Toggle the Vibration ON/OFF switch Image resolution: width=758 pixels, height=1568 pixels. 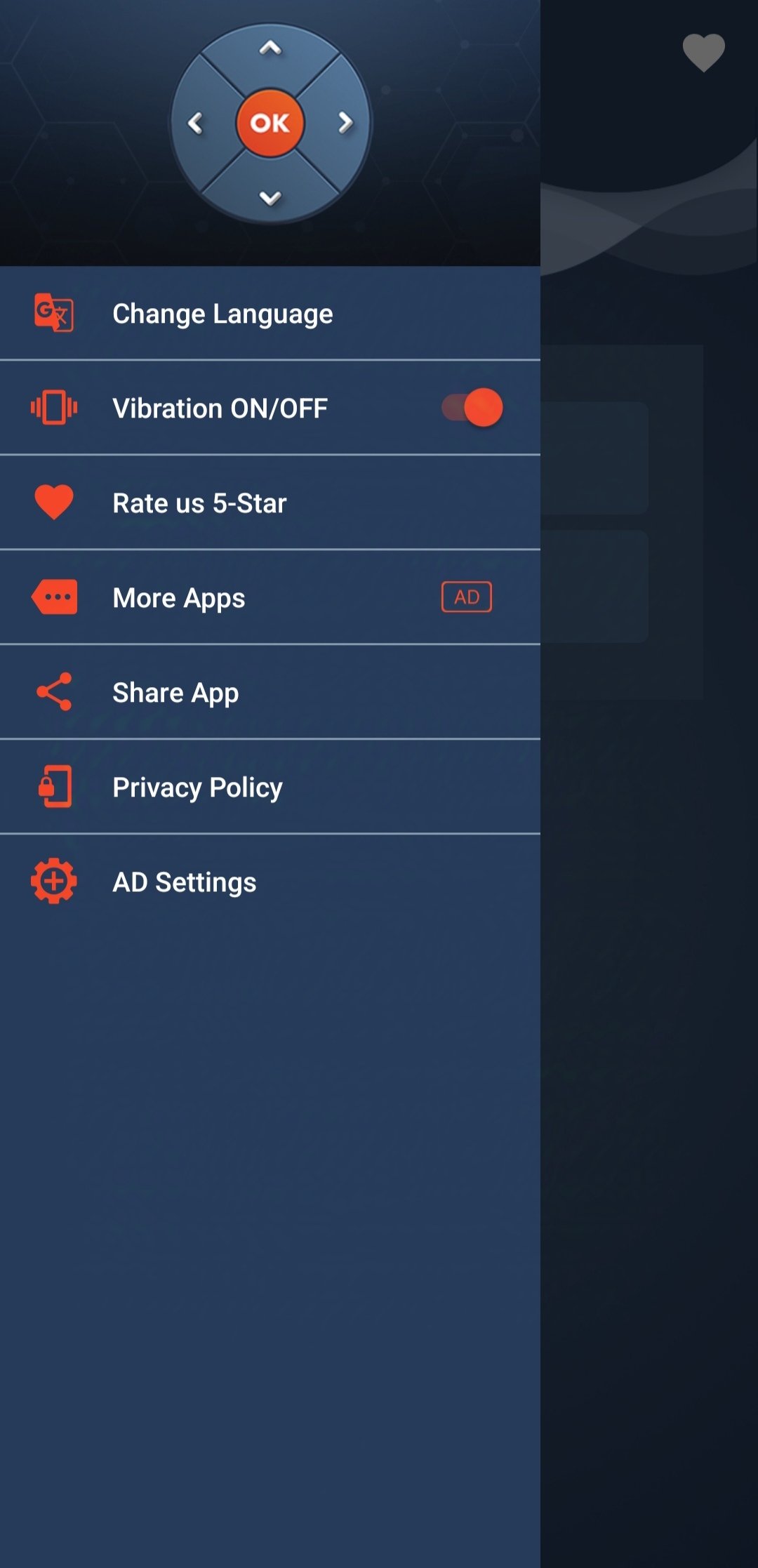click(x=472, y=408)
